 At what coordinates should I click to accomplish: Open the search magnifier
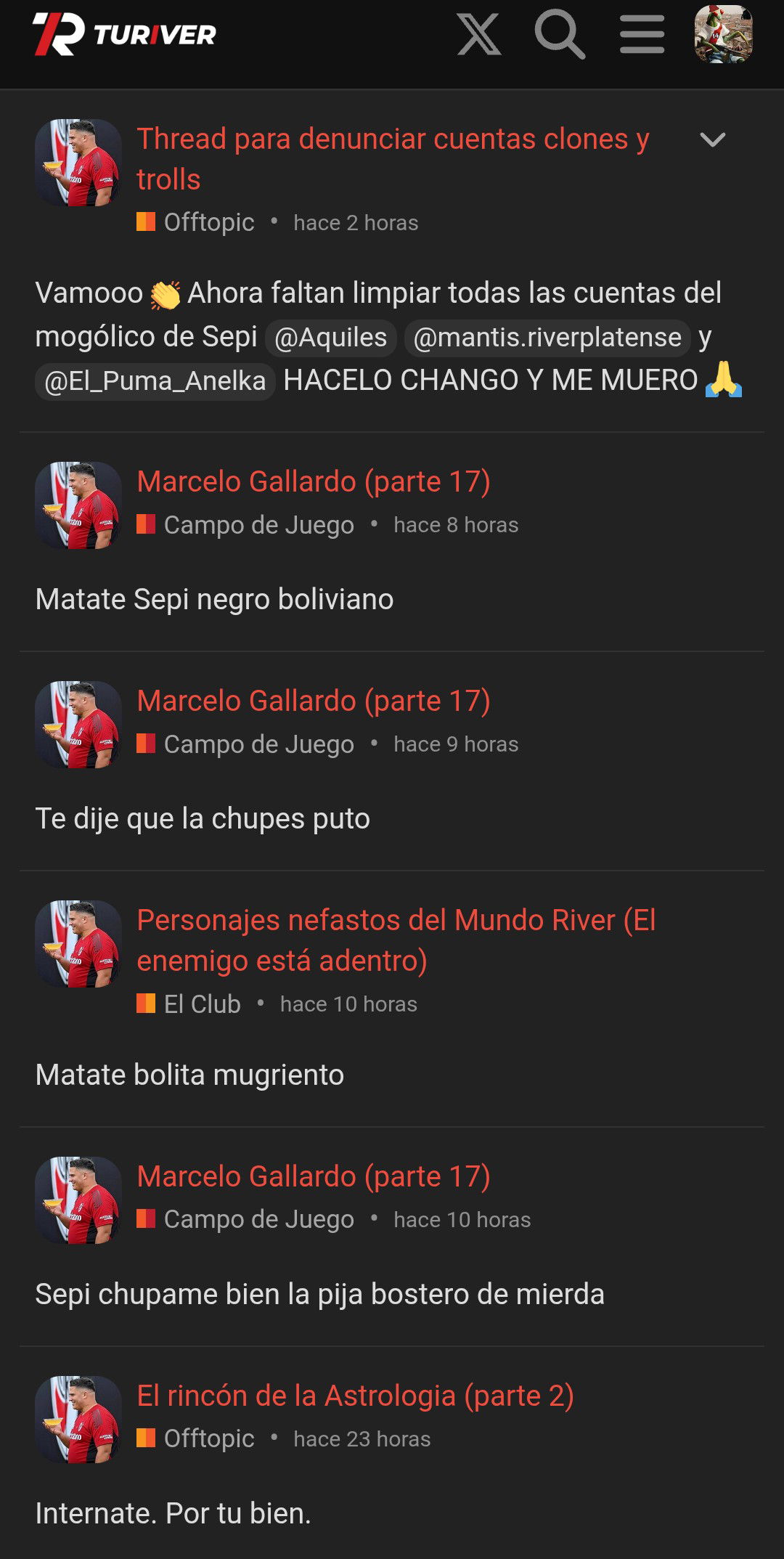559,35
